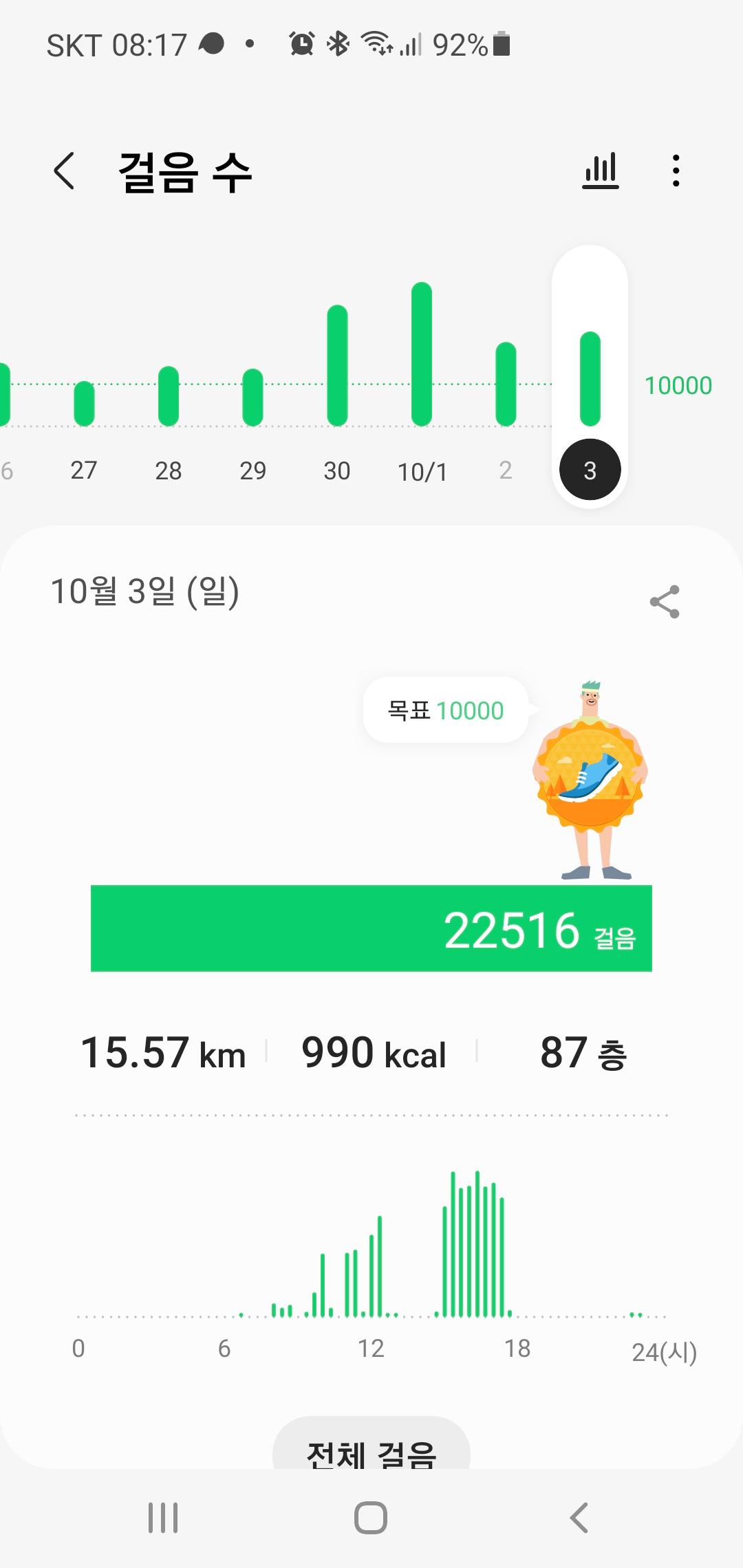
Task: Tap the 전체 걸음 button
Action: coord(371,1450)
